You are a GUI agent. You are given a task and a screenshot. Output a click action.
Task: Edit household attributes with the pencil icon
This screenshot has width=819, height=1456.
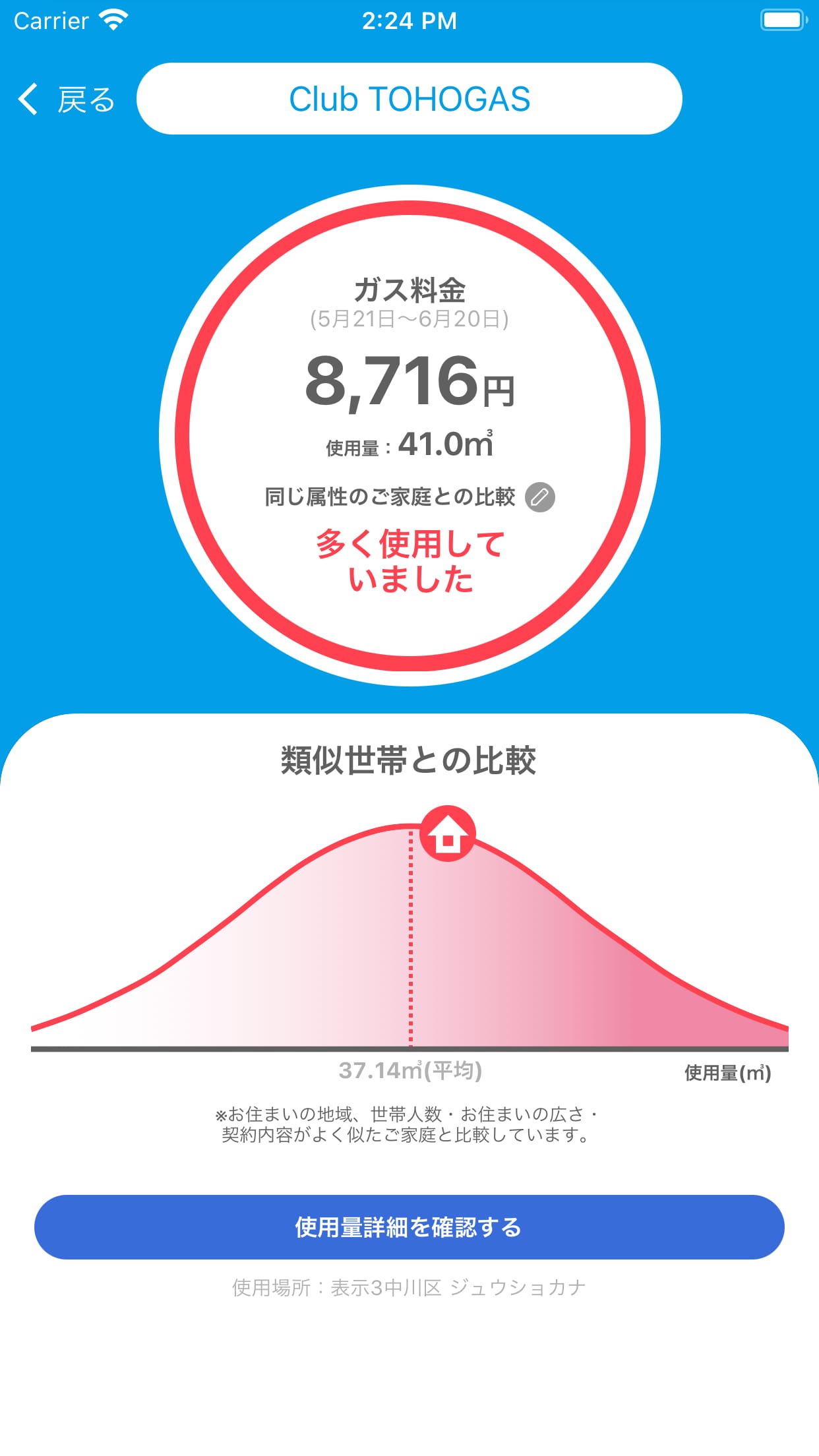(539, 497)
